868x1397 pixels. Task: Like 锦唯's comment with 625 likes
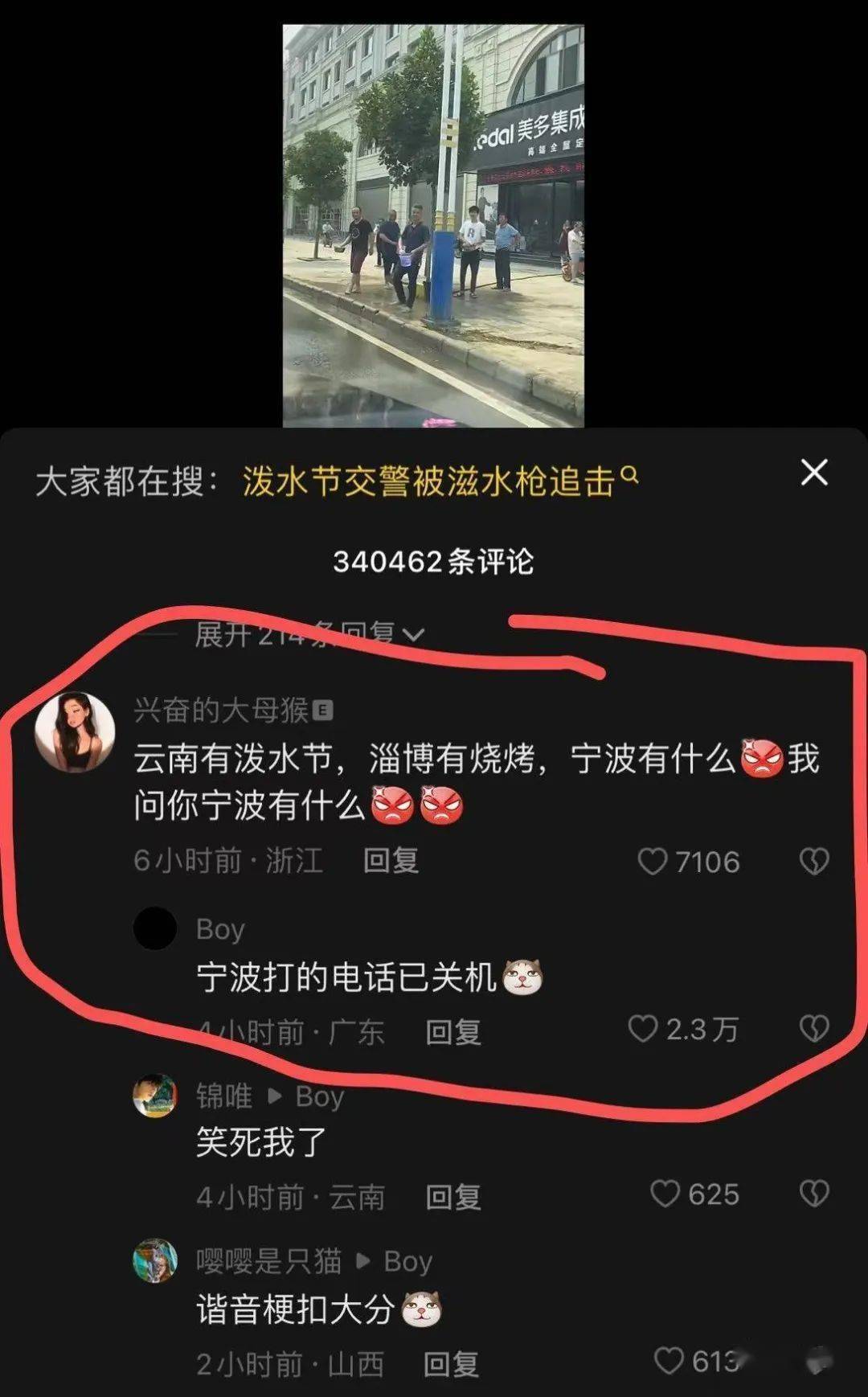[665, 1194]
